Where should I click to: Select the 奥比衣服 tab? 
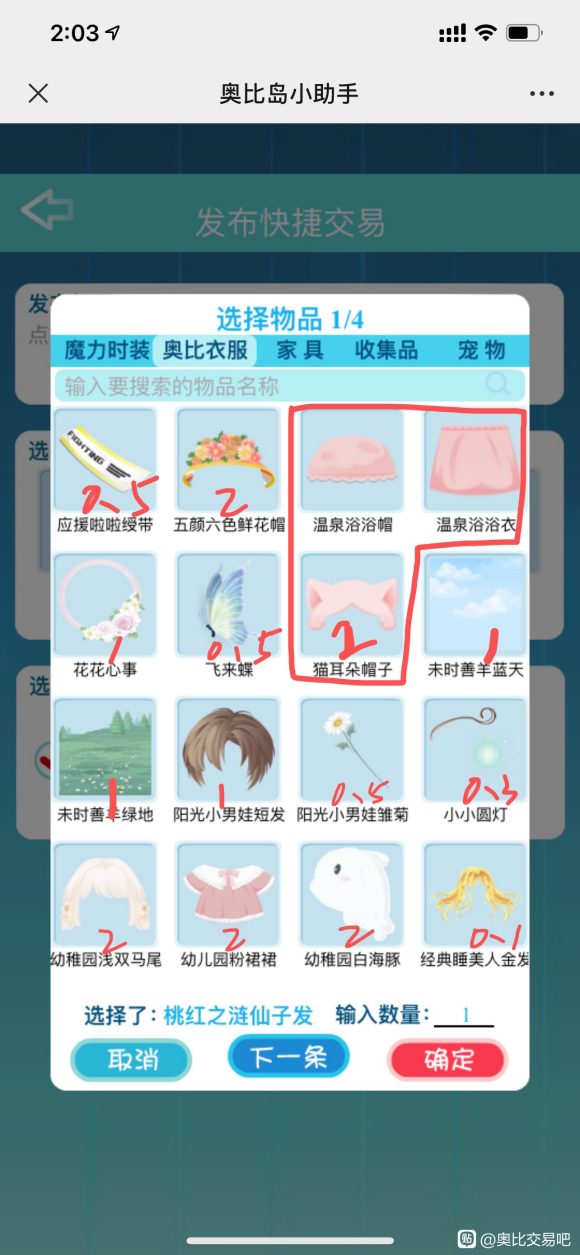(206, 350)
